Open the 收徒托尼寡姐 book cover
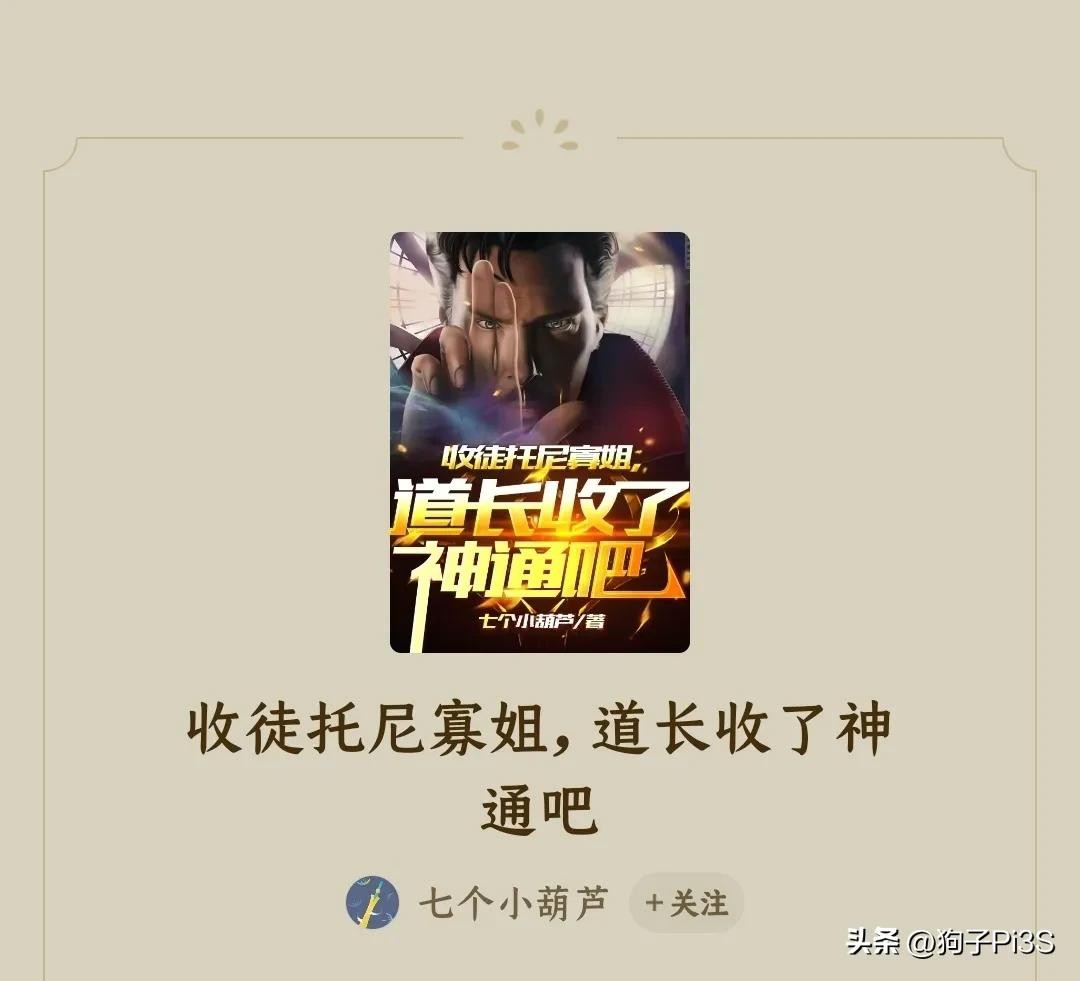Image resolution: width=1080 pixels, height=981 pixels. click(539, 442)
